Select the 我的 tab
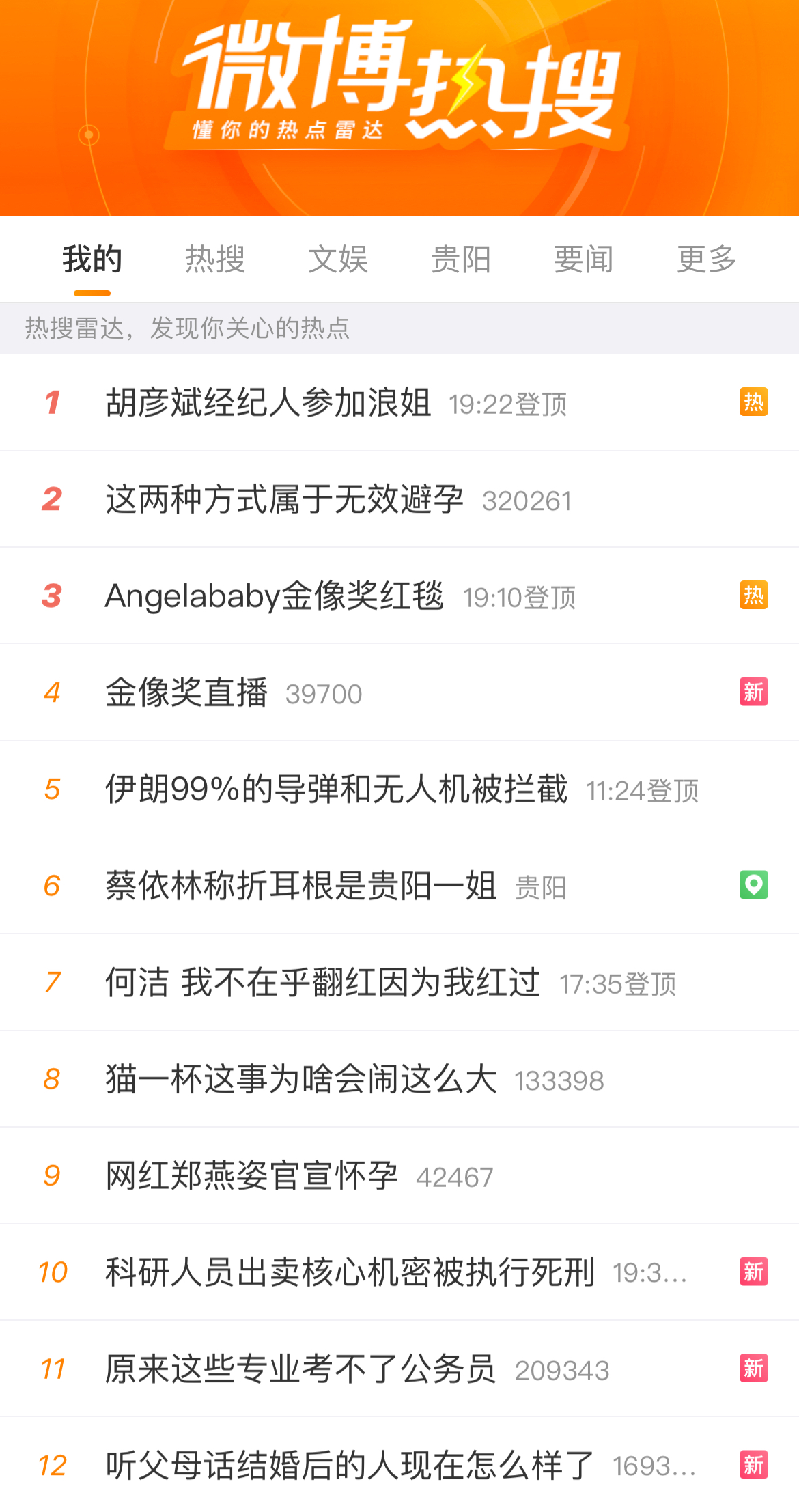This screenshot has height=1512, width=799. tap(92, 260)
